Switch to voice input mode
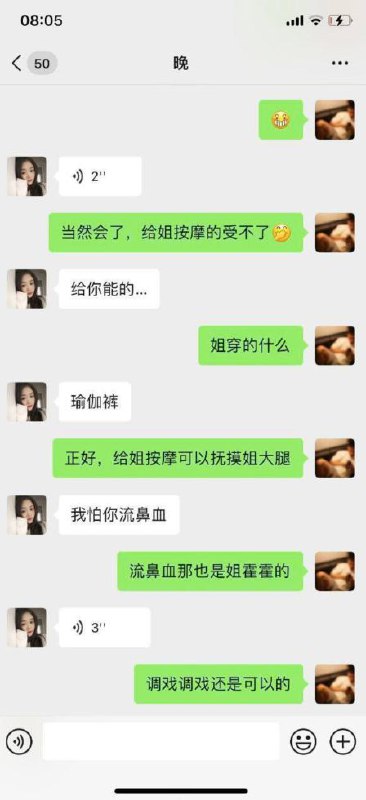This screenshot has width=366, height=800. (19, 741)
